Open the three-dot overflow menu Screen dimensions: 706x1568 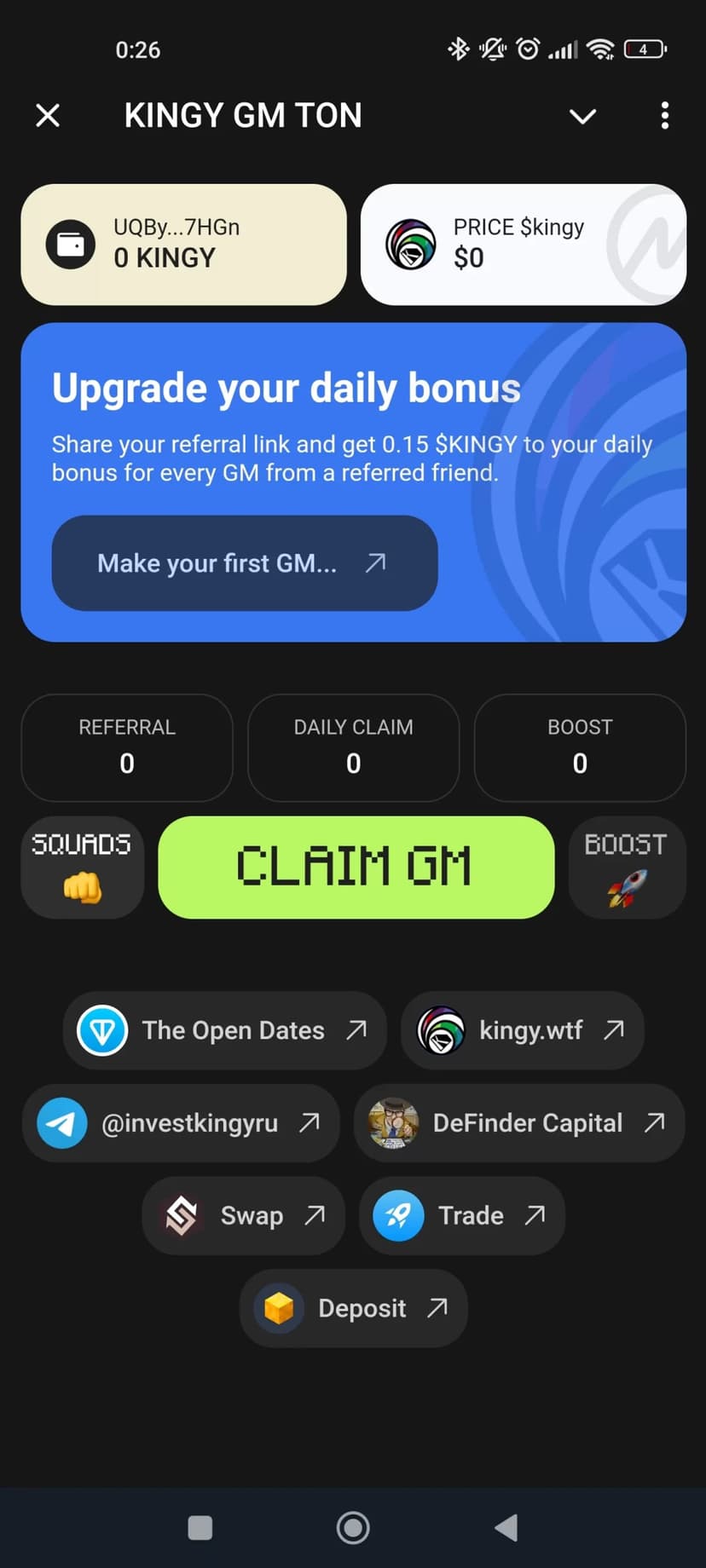tap(664, 116)
